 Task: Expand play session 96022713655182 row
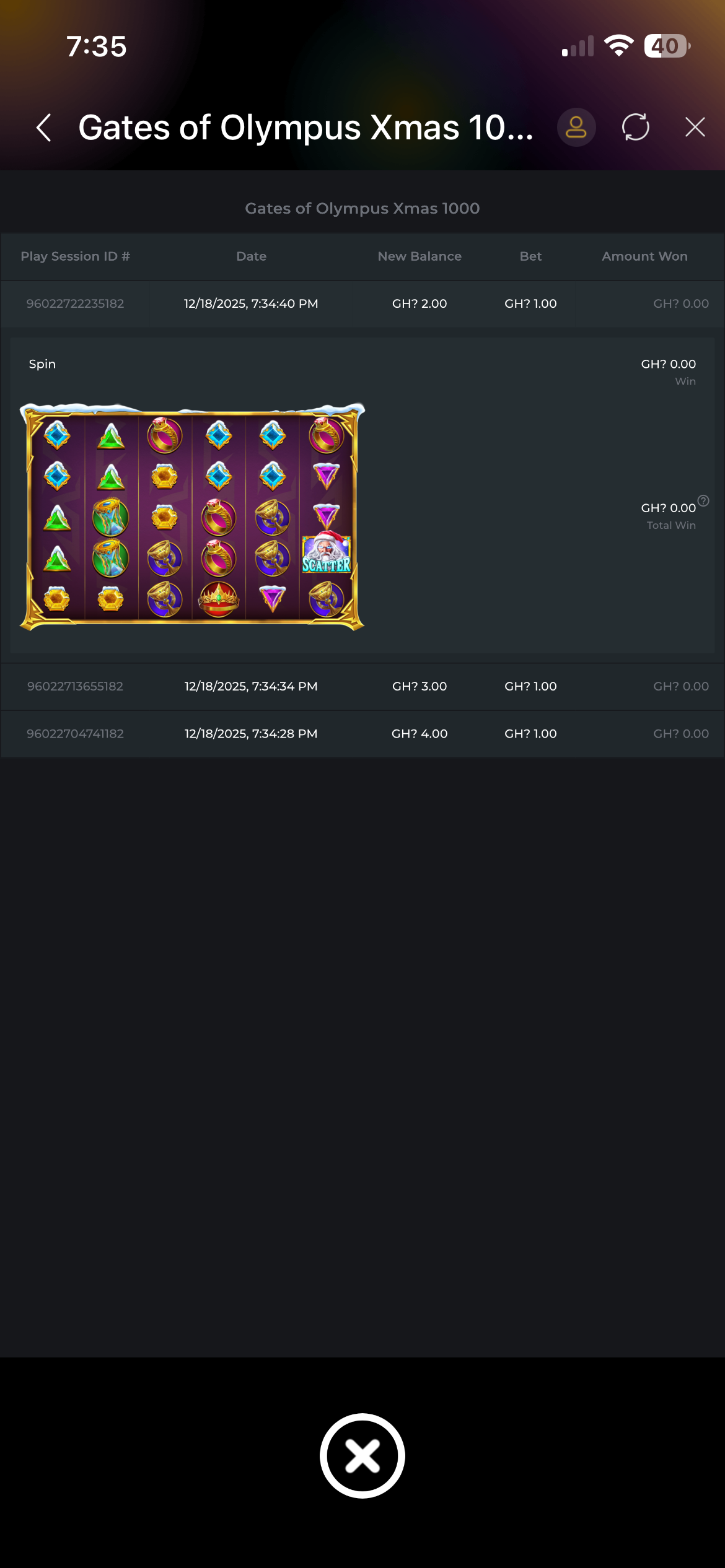tap(362, 686)
